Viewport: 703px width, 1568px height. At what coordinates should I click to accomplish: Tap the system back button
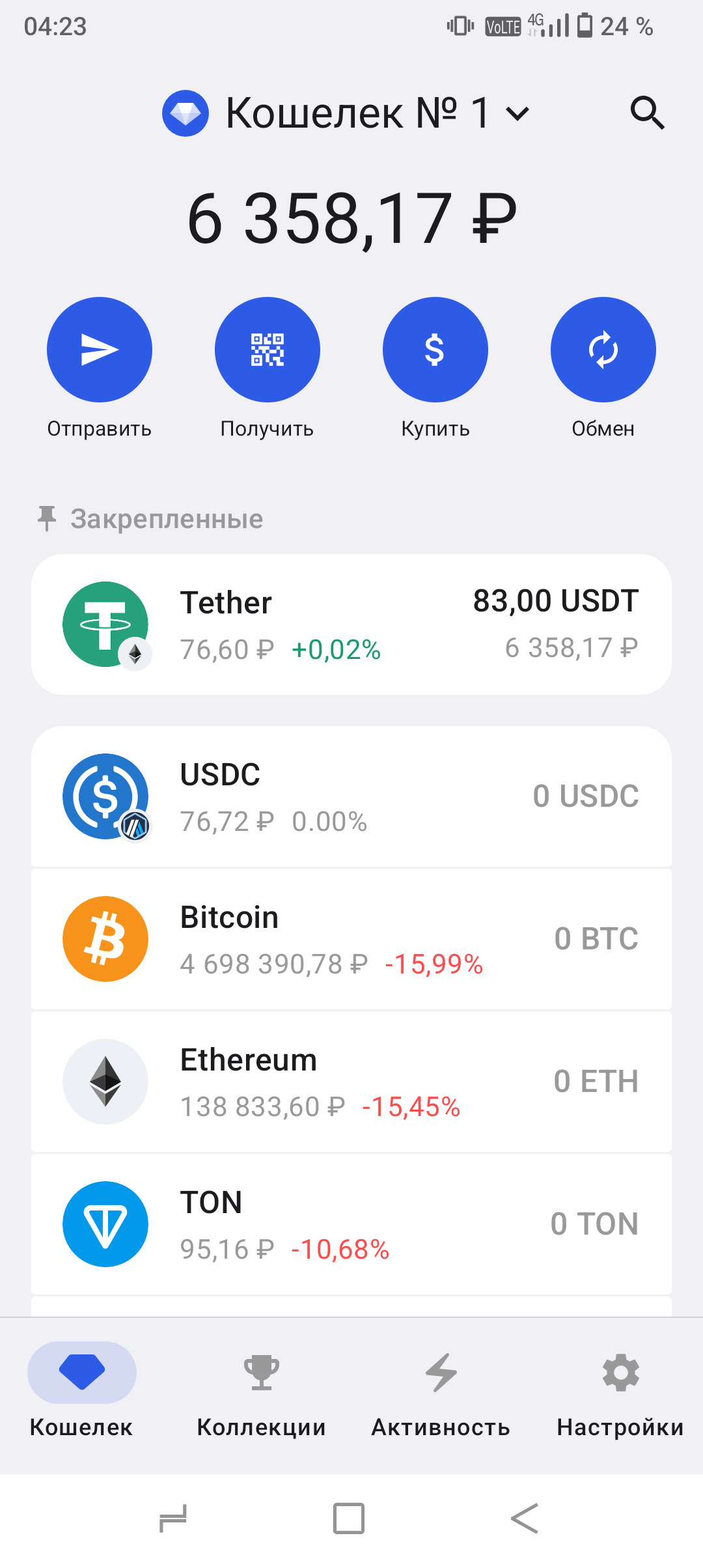(525, 1519)
